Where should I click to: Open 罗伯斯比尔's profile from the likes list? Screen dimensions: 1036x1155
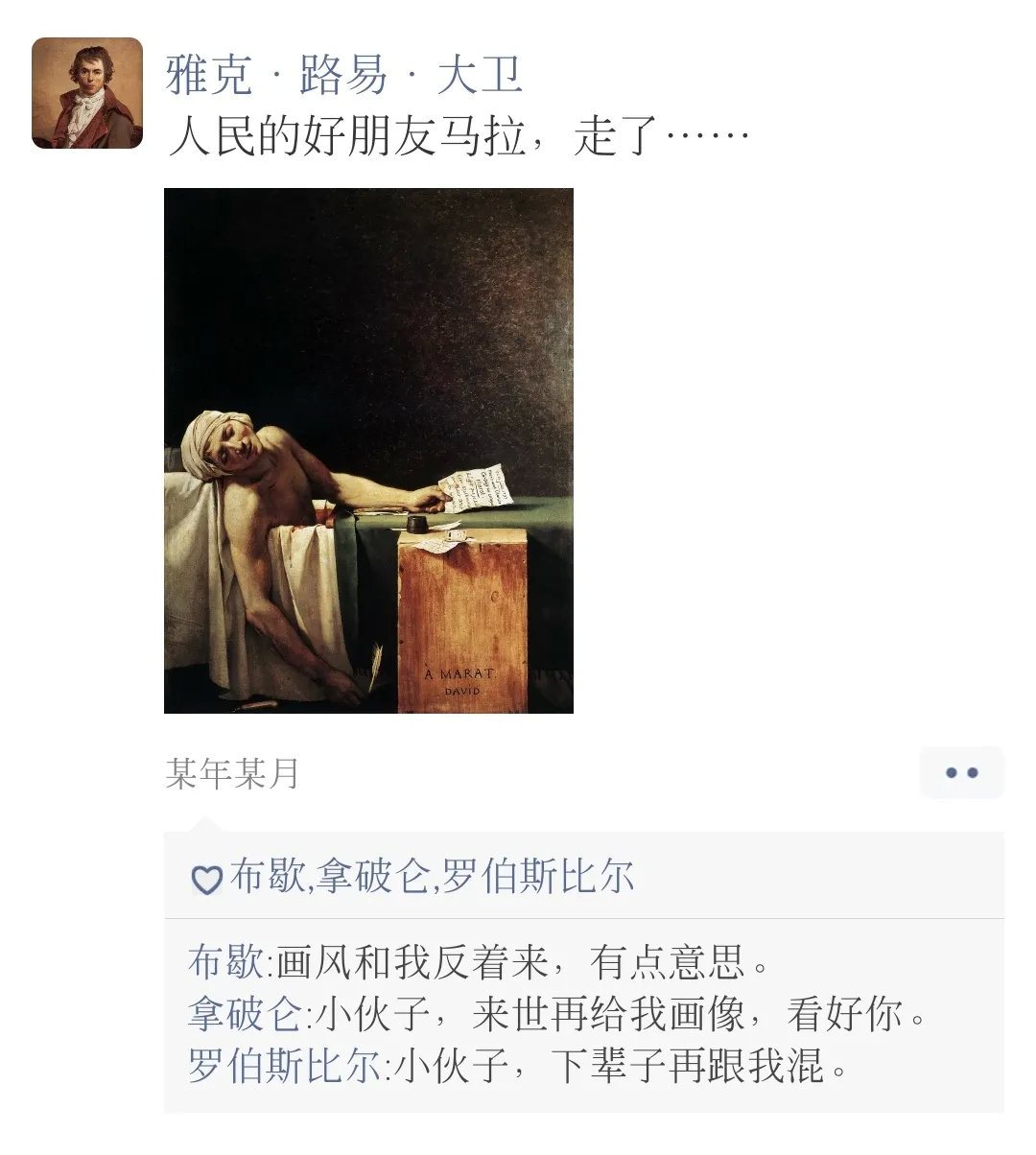537,877
